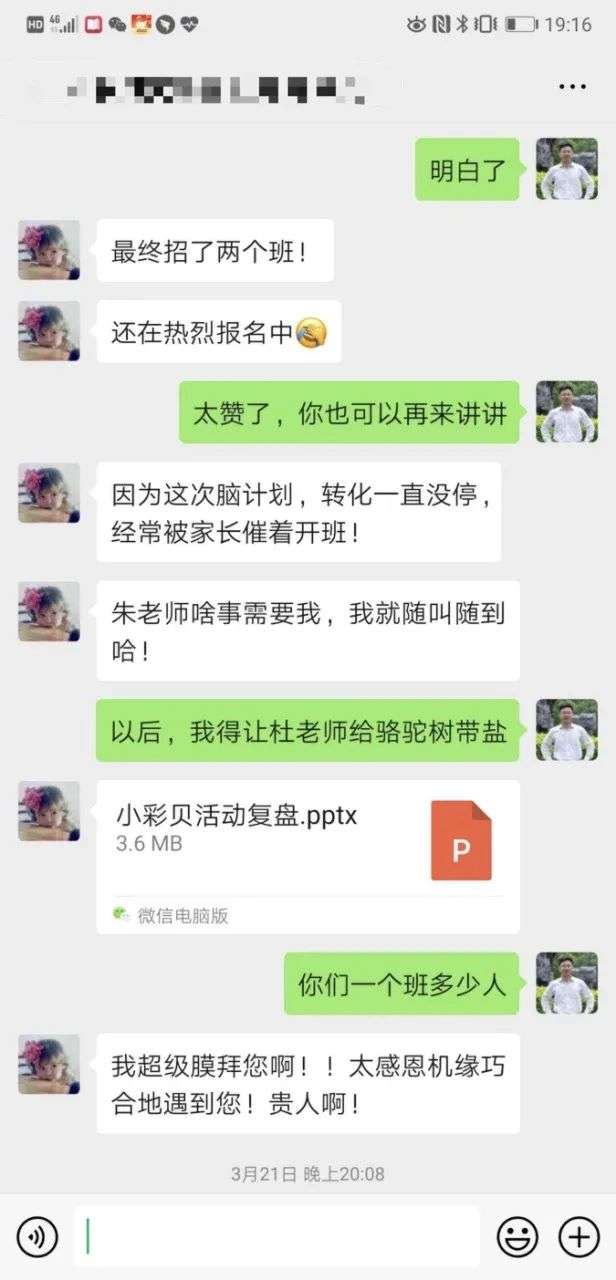Focus the message text field
The height and width of the screenshot is (1280, 616).
pyautogui.click(x=277, y=1237)
